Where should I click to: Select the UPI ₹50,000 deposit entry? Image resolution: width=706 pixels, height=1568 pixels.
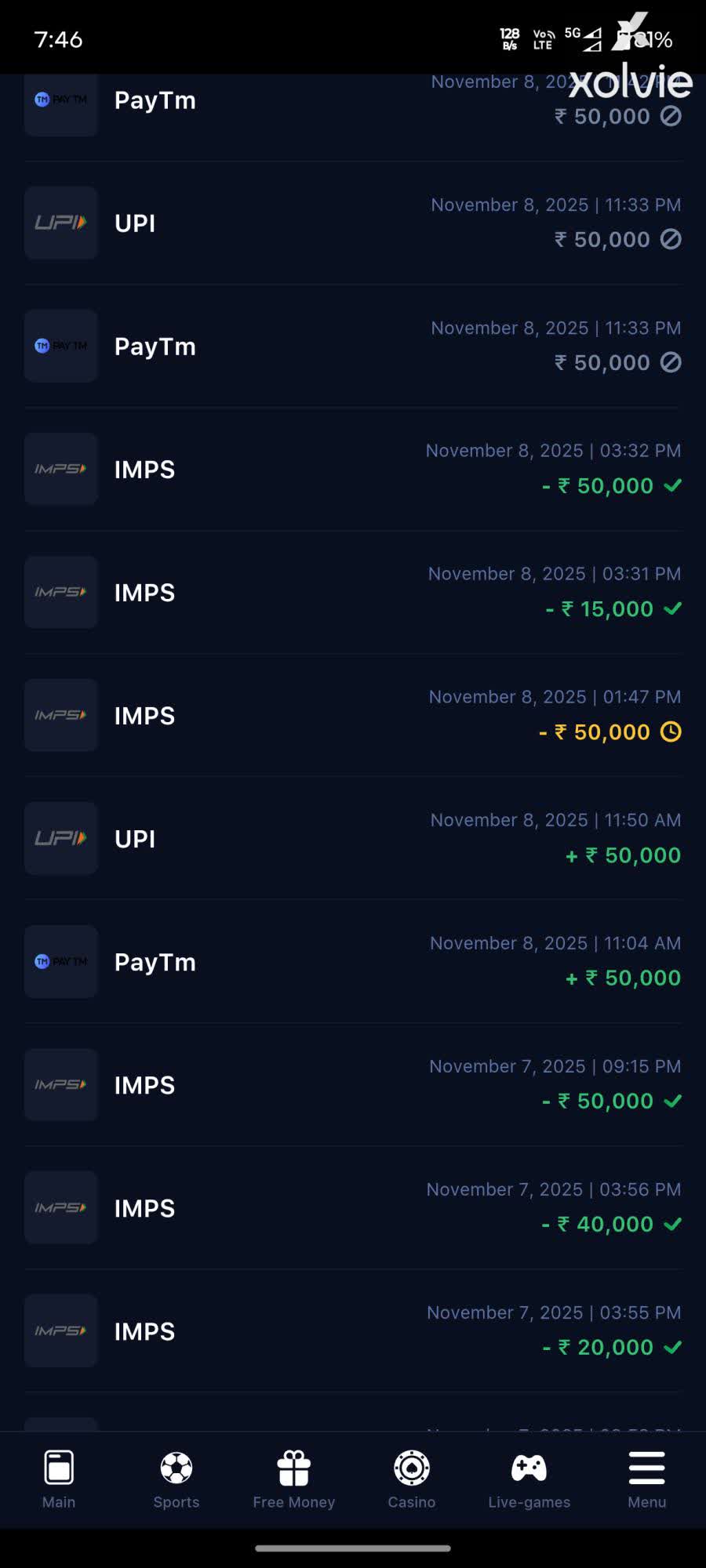coord(353,838)
